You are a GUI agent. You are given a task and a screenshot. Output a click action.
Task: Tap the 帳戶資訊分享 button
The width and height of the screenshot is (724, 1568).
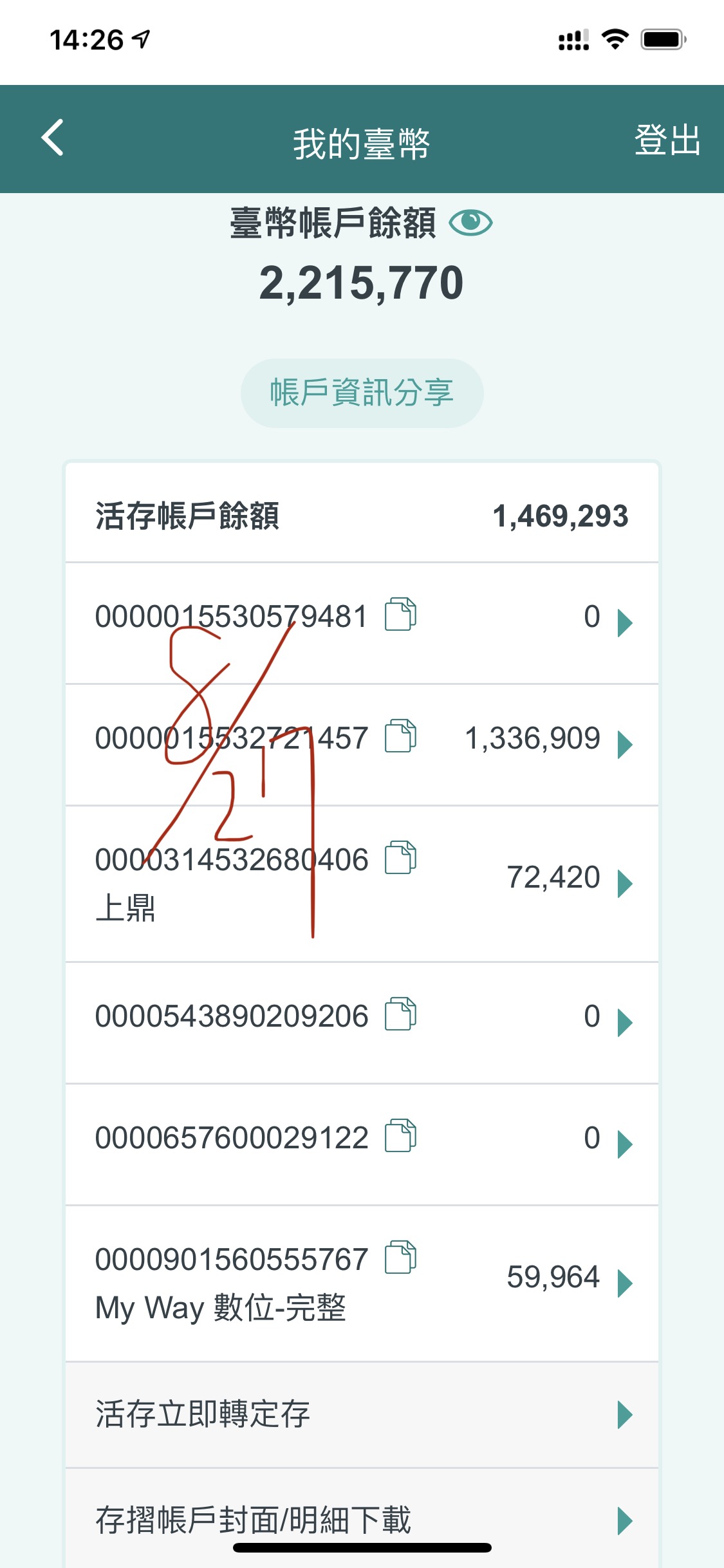point(362,393)
